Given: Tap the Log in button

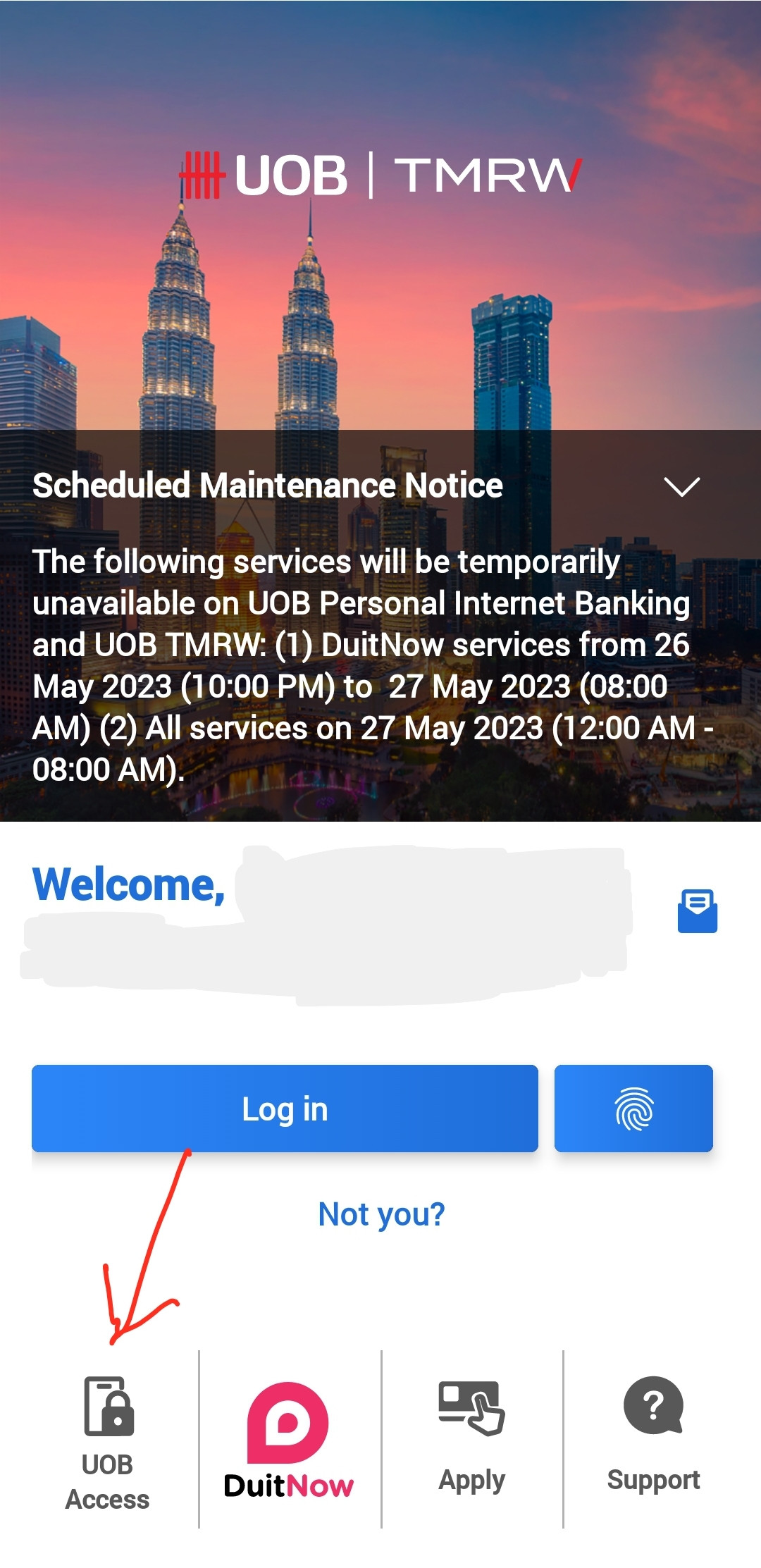Looking at the screenshot, I should (x=285, y=1109).
